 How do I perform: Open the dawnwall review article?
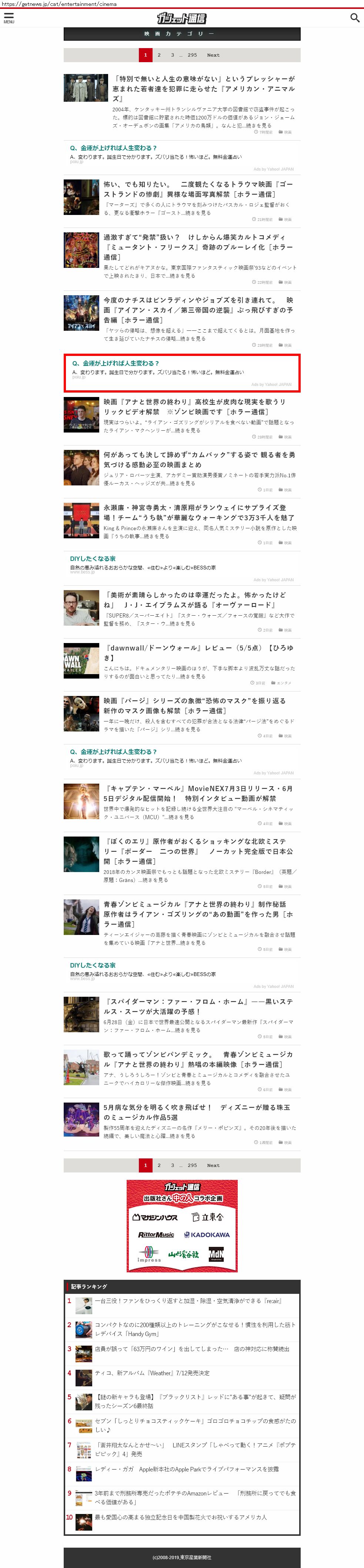coord(198,652)
